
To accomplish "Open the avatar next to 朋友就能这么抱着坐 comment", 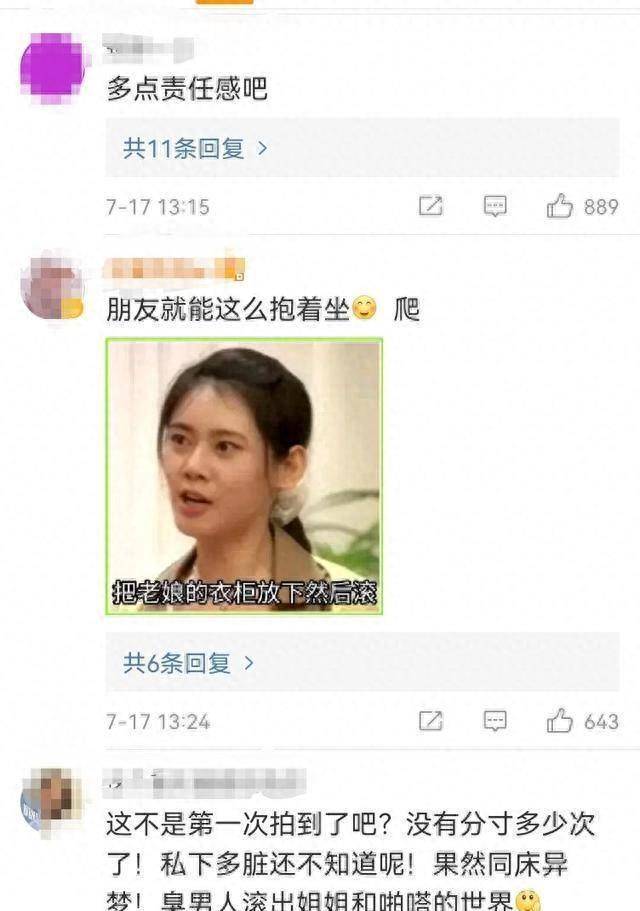I will [52, 287].
